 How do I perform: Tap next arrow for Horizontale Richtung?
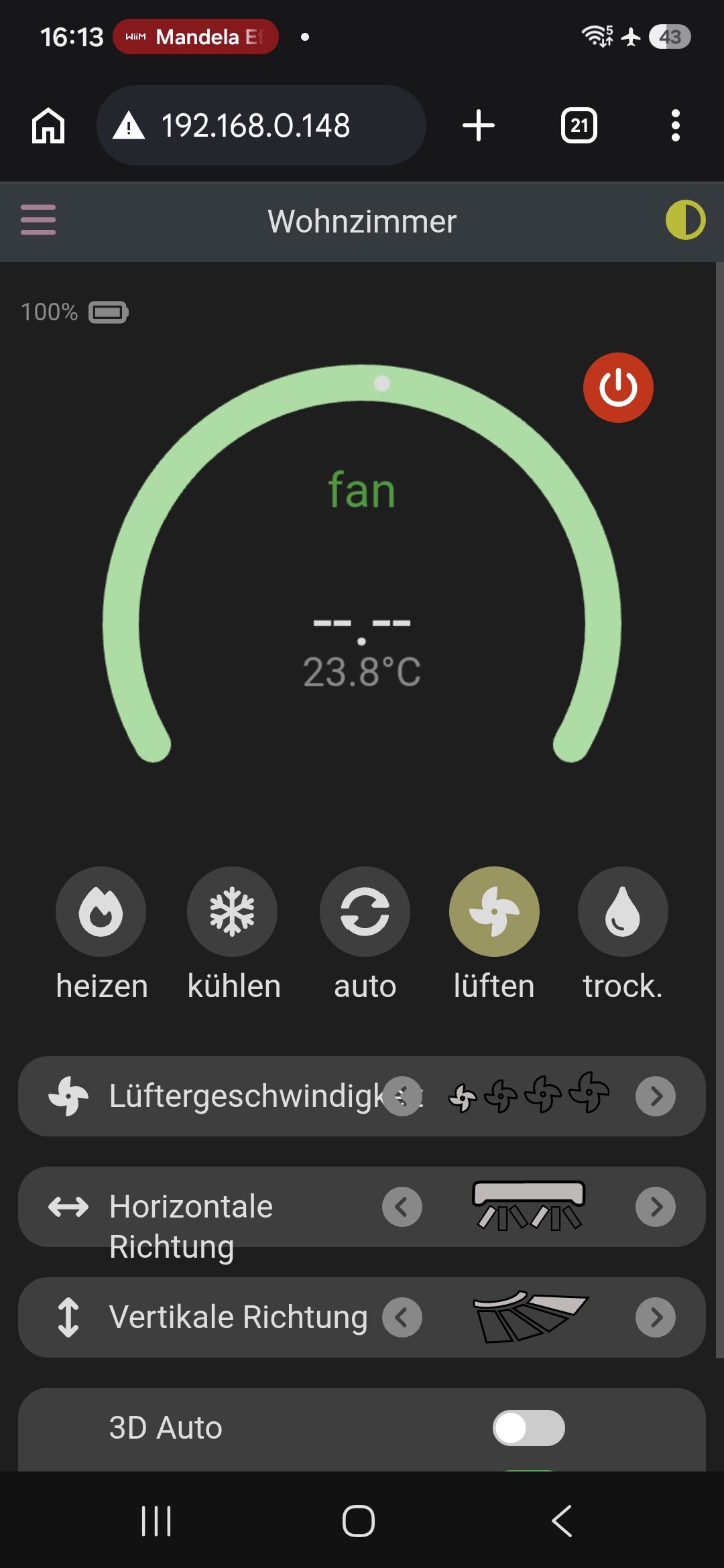pos(656,1207)
